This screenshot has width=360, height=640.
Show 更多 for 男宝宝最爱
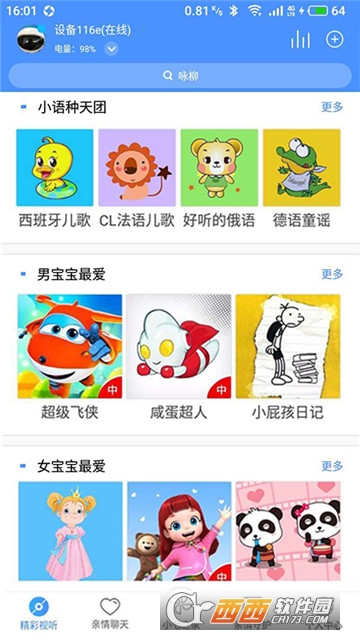click(x=332, y=273)
